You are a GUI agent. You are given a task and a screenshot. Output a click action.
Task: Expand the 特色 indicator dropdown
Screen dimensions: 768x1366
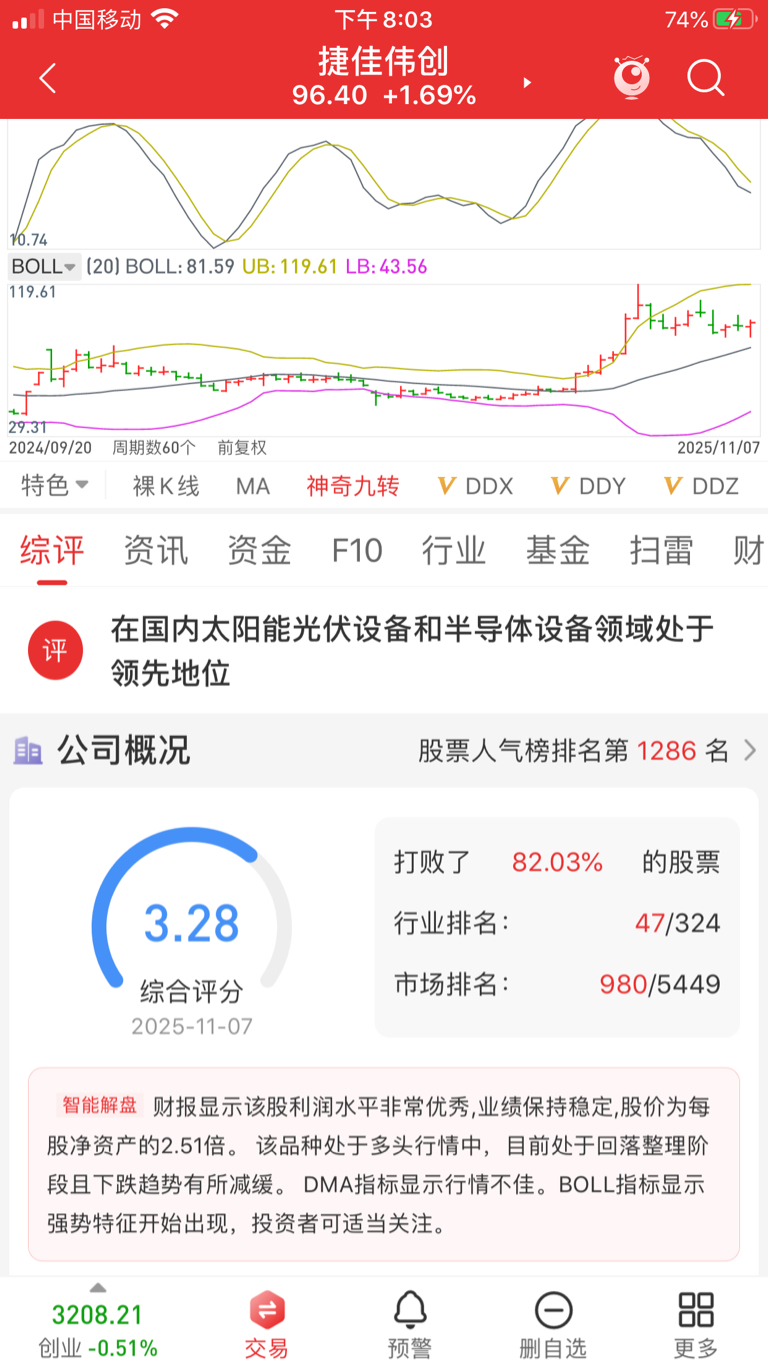[55, 486]
